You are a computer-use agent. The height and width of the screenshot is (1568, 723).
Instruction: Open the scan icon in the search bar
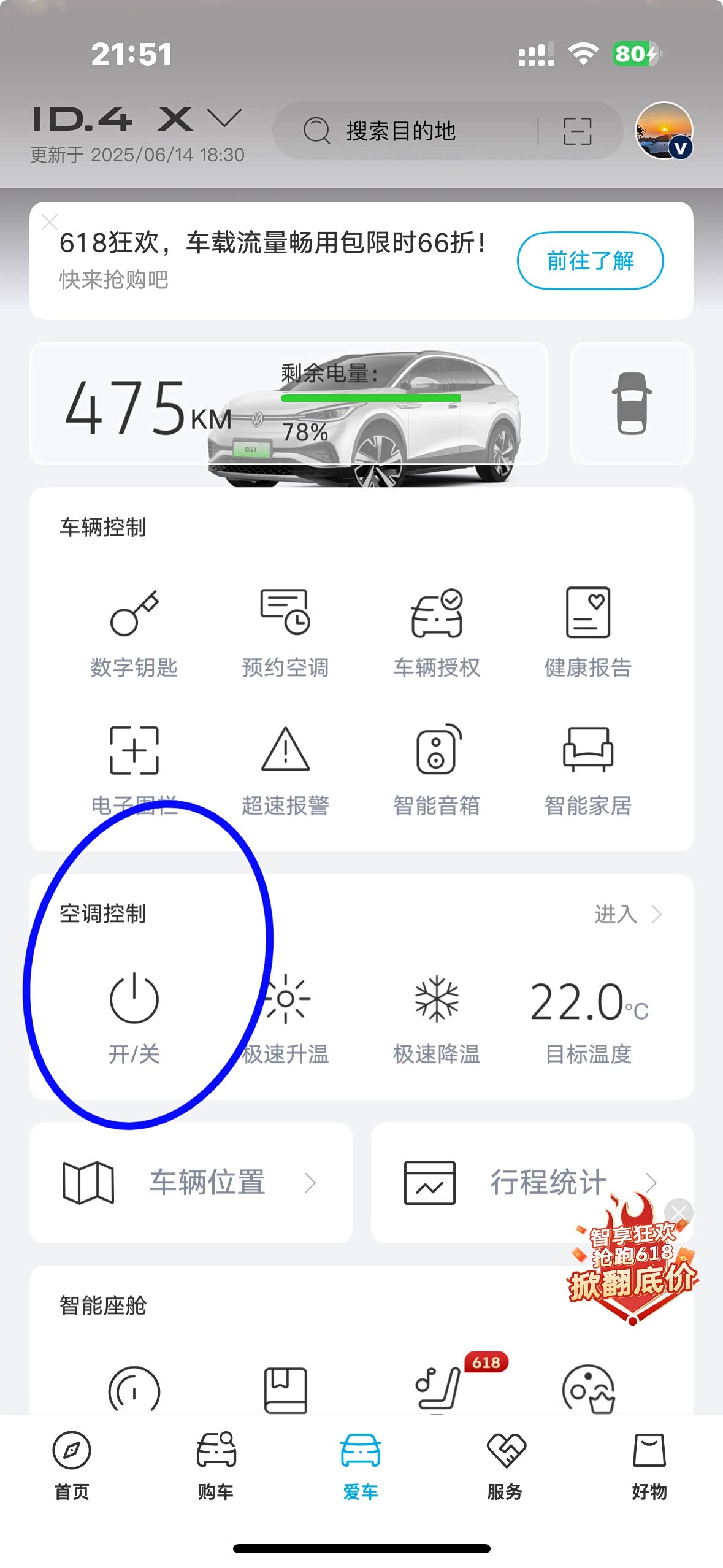tap(577, 131)
